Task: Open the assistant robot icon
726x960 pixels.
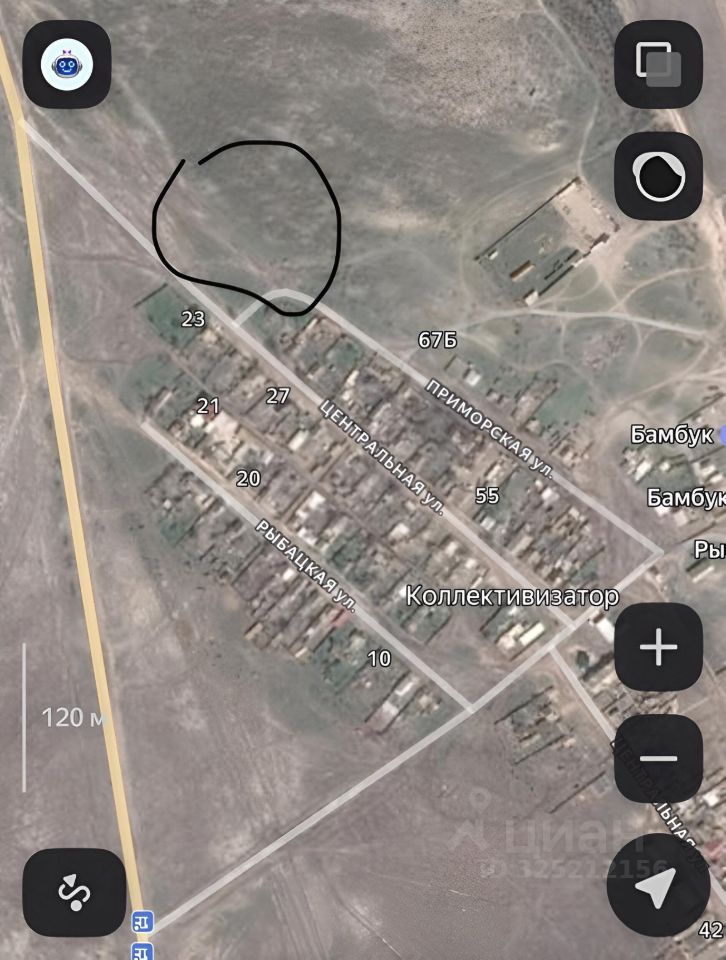Action: pyautogui.click(x=66, y=65)
